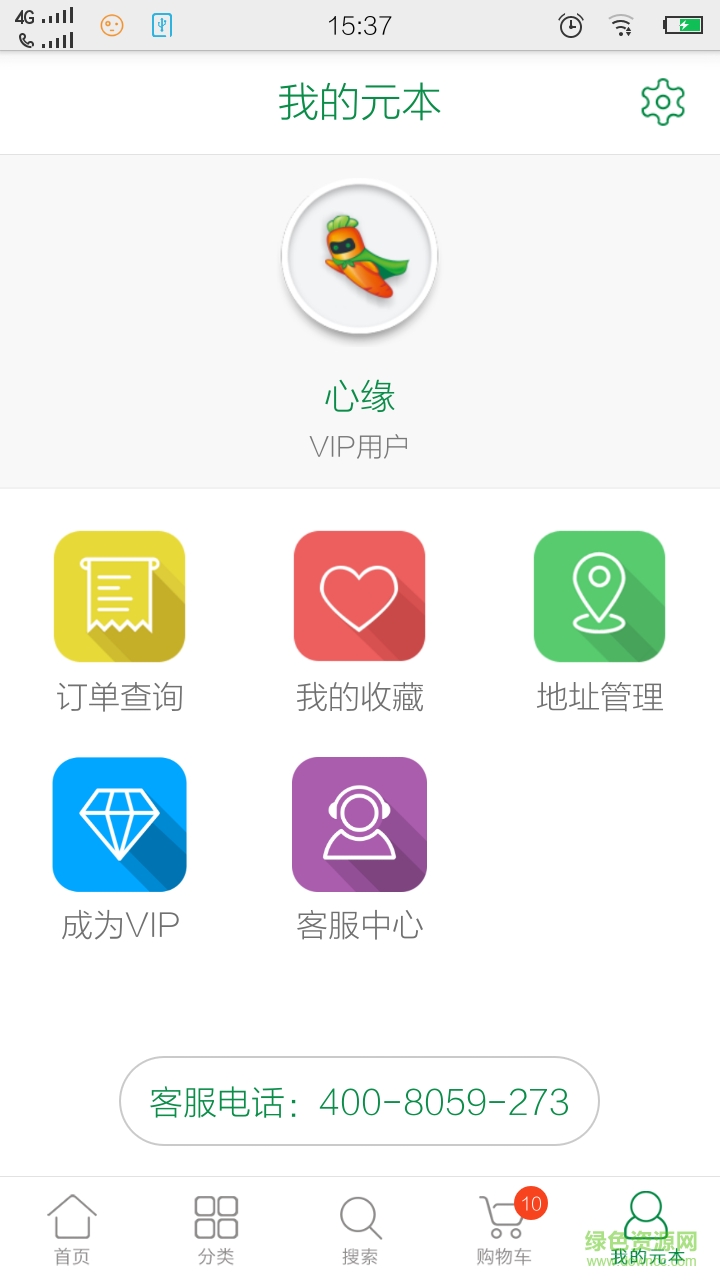Tap the carrot mascot avatar
The image size is (720, 1280).
point(360,256)
